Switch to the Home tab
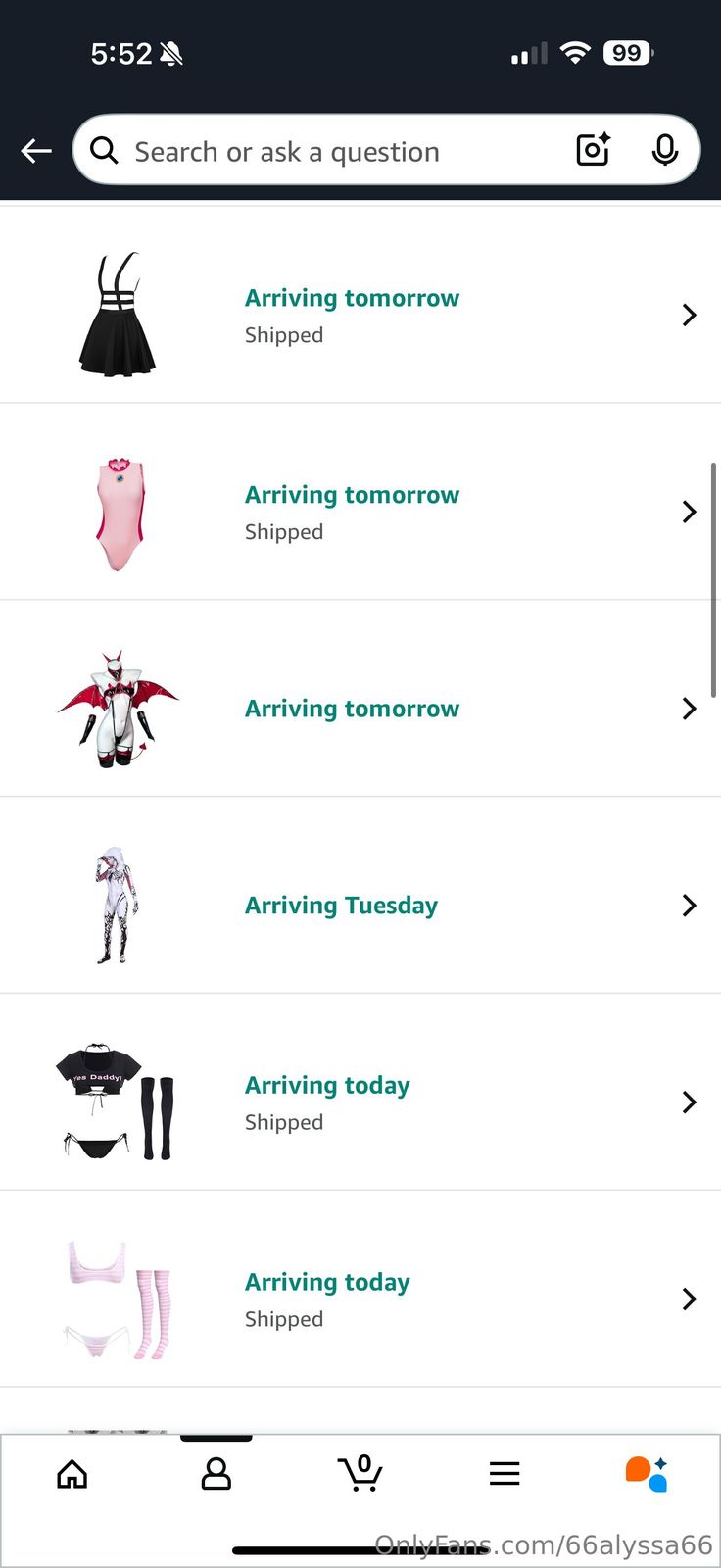The width and height of the screenshot is (721, 1568). pyautogui.click(x=72, y=1474)
